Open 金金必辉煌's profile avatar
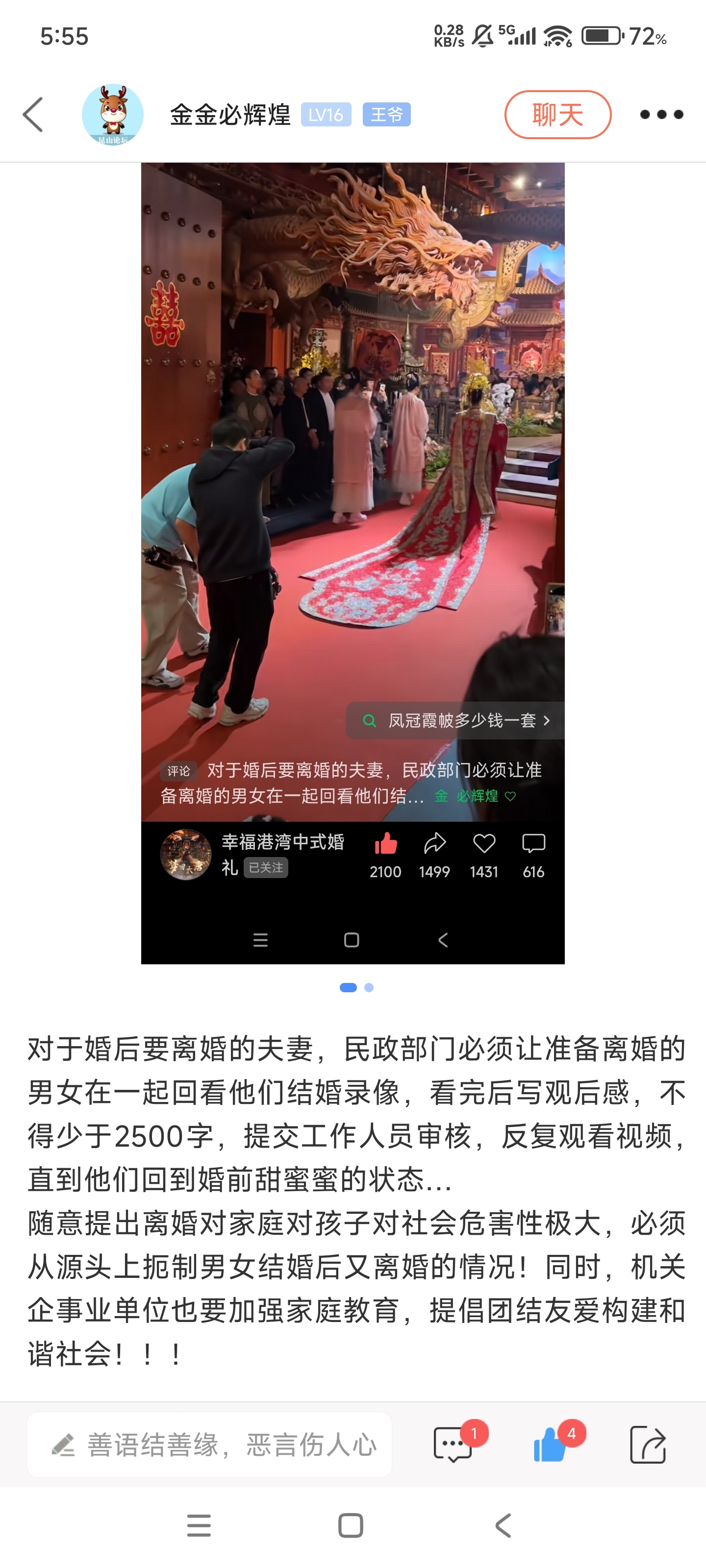The height and width of the screenshot is (1568, 706). 113,115
